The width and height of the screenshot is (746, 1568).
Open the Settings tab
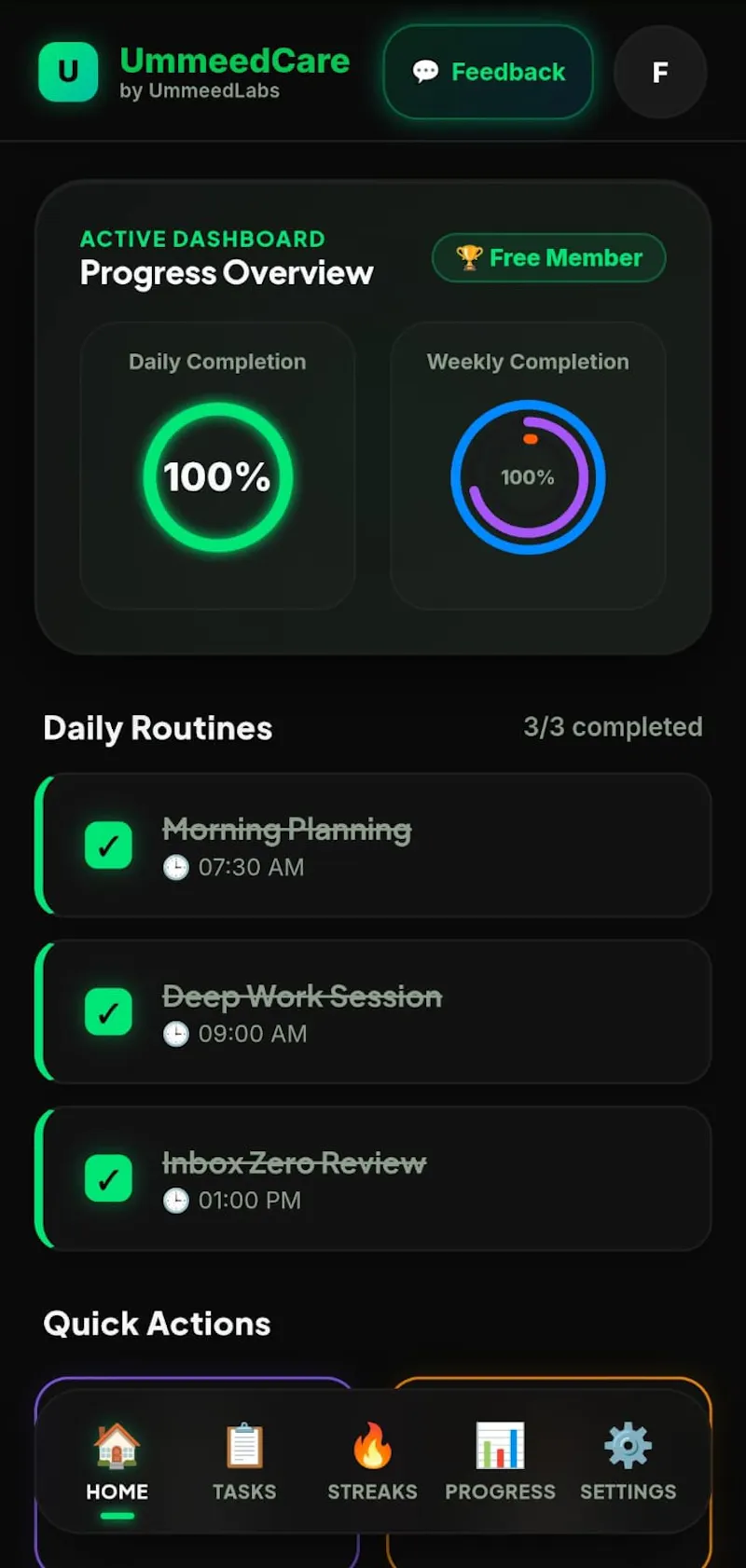628,1462
